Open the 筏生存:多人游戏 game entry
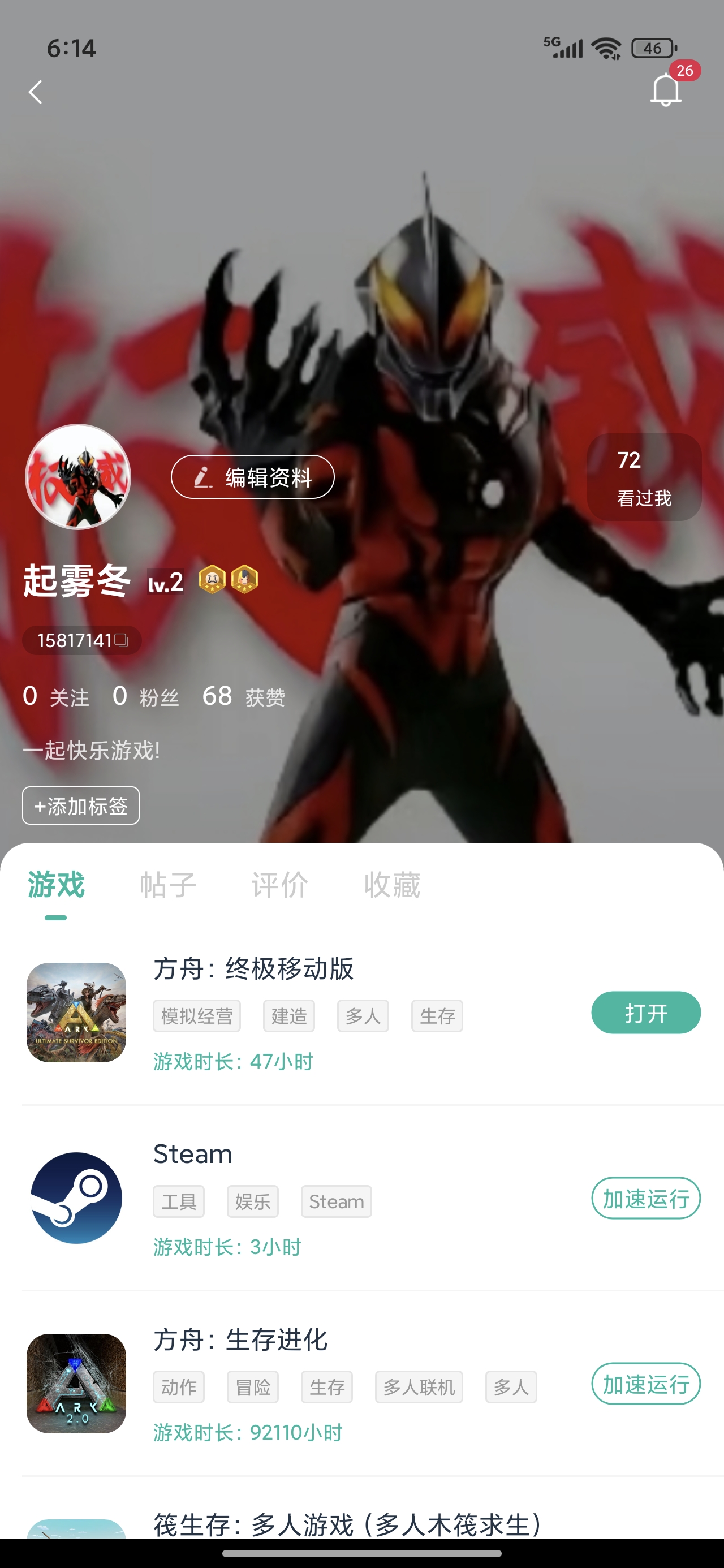The image size is (724, 1568). (x=347, y=1524)
